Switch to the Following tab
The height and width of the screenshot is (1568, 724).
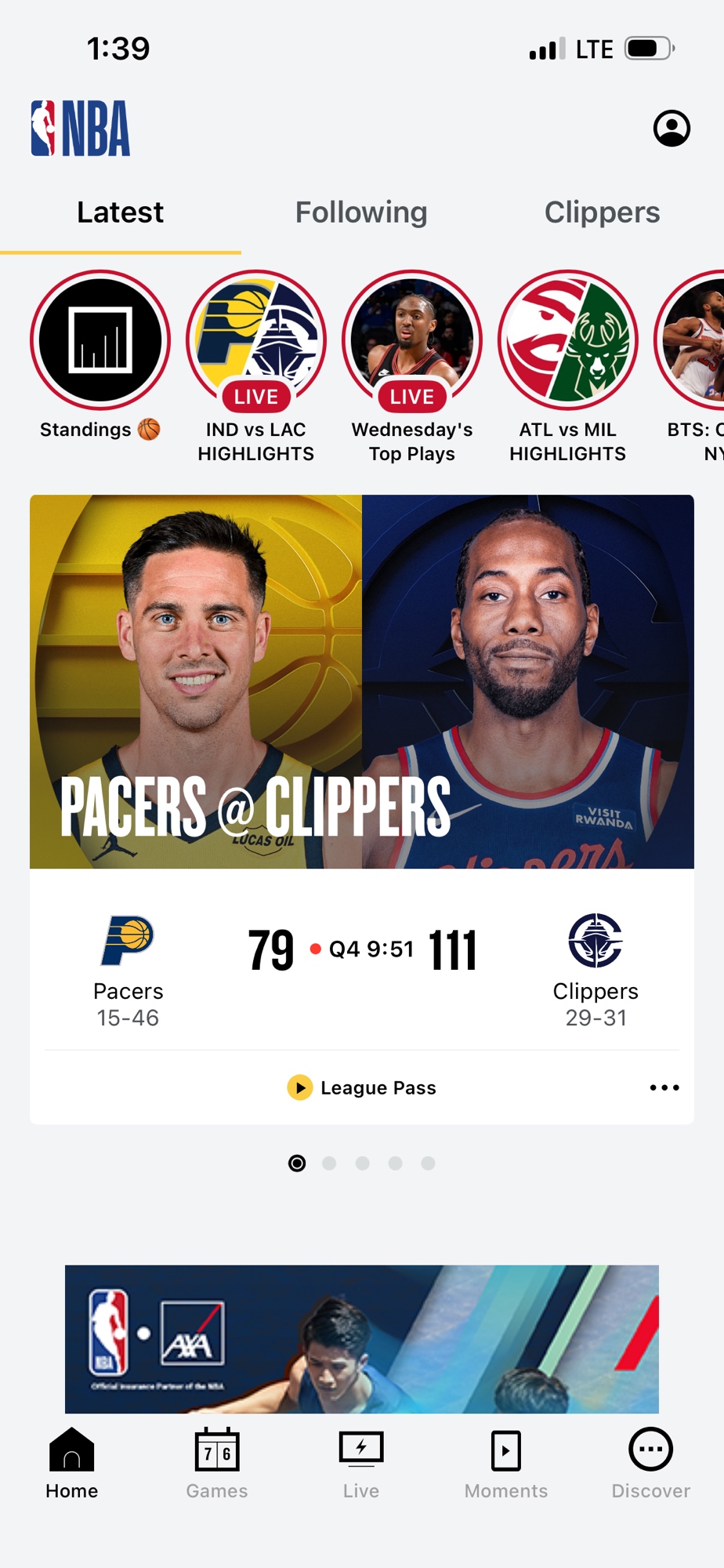click(361, 212)
